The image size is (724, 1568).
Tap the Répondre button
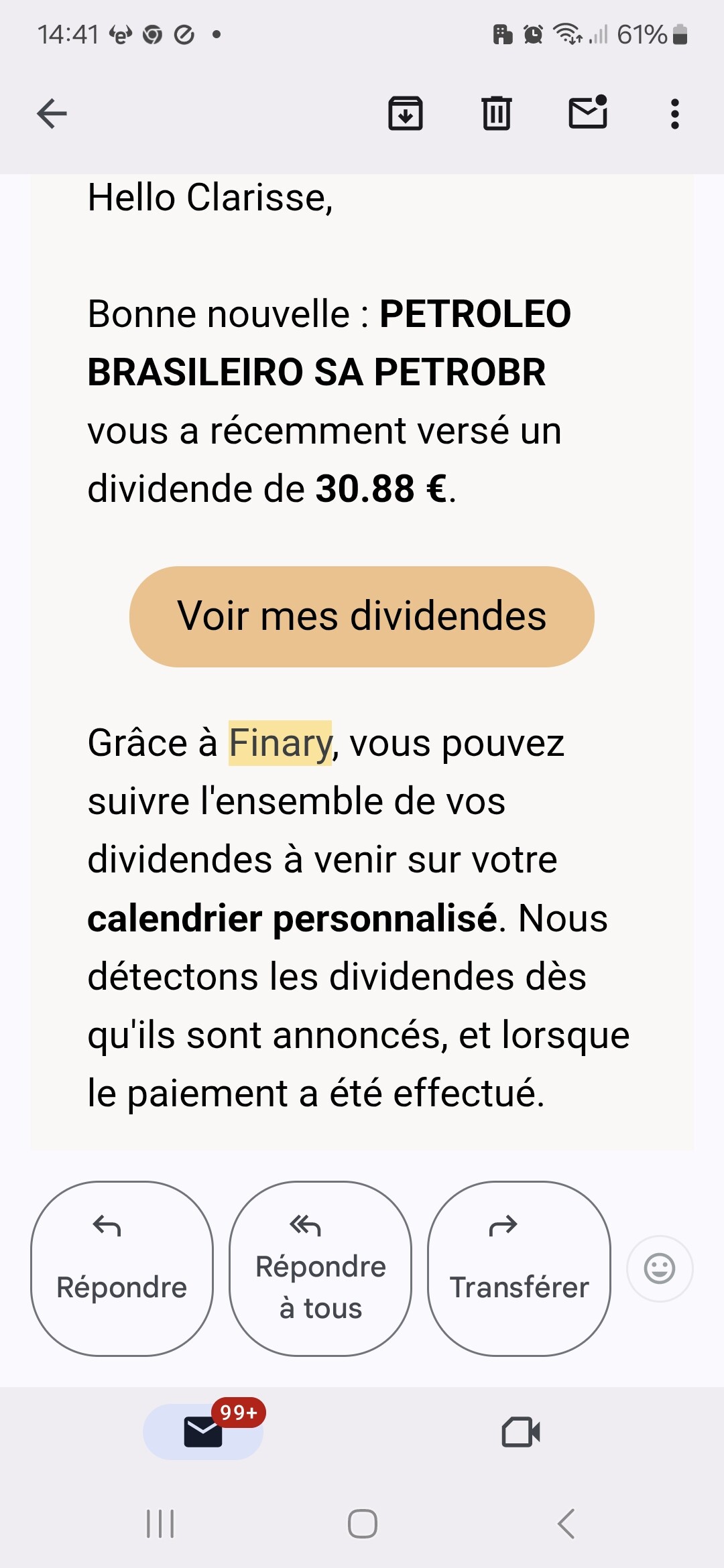122,1268
